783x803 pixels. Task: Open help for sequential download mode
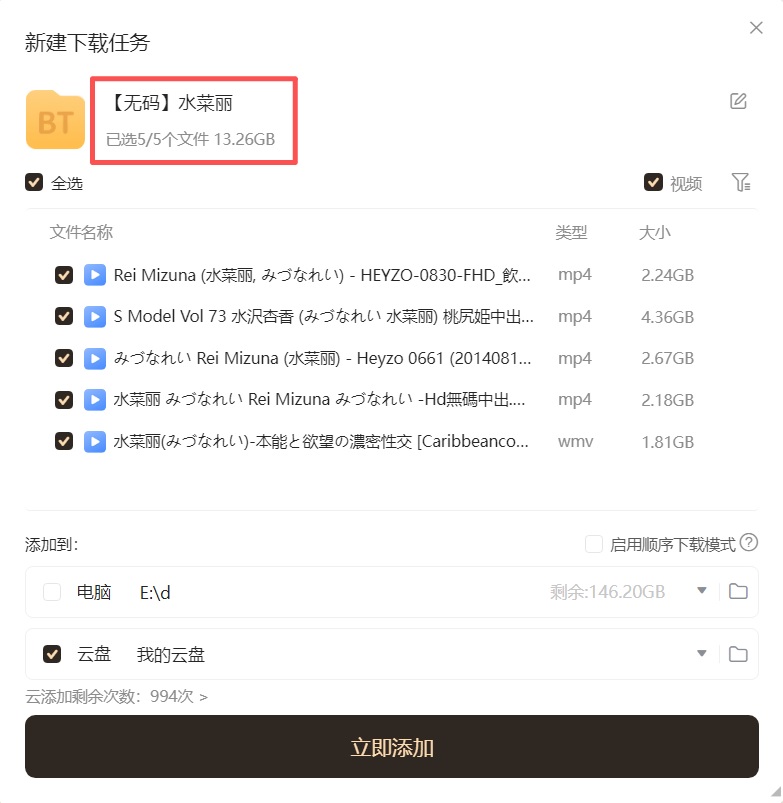click(748, 543)
